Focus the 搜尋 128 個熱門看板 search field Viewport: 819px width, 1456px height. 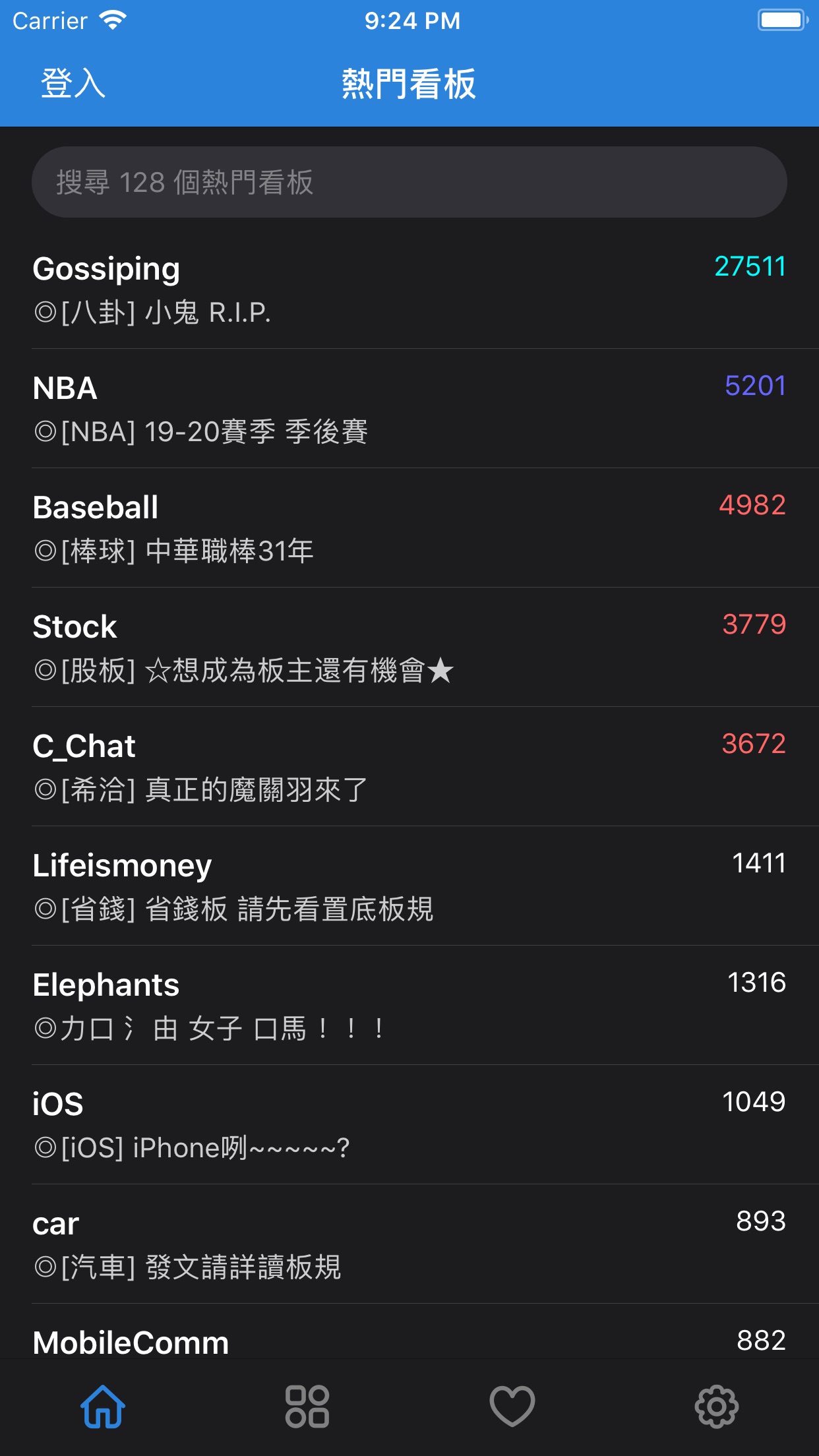click(409, 182)
